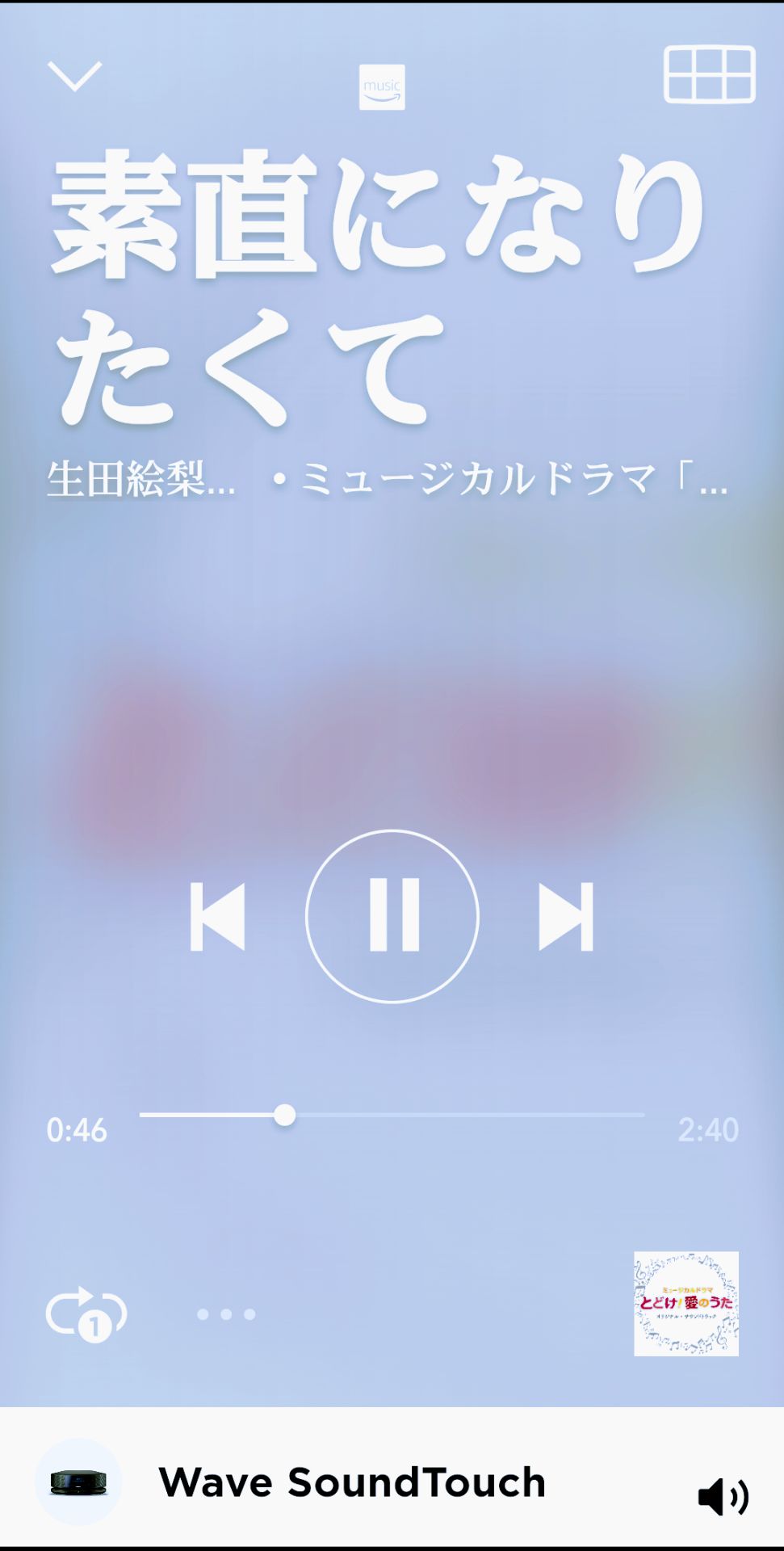Tap the 2:40 total duration label

coord(708,1131)
